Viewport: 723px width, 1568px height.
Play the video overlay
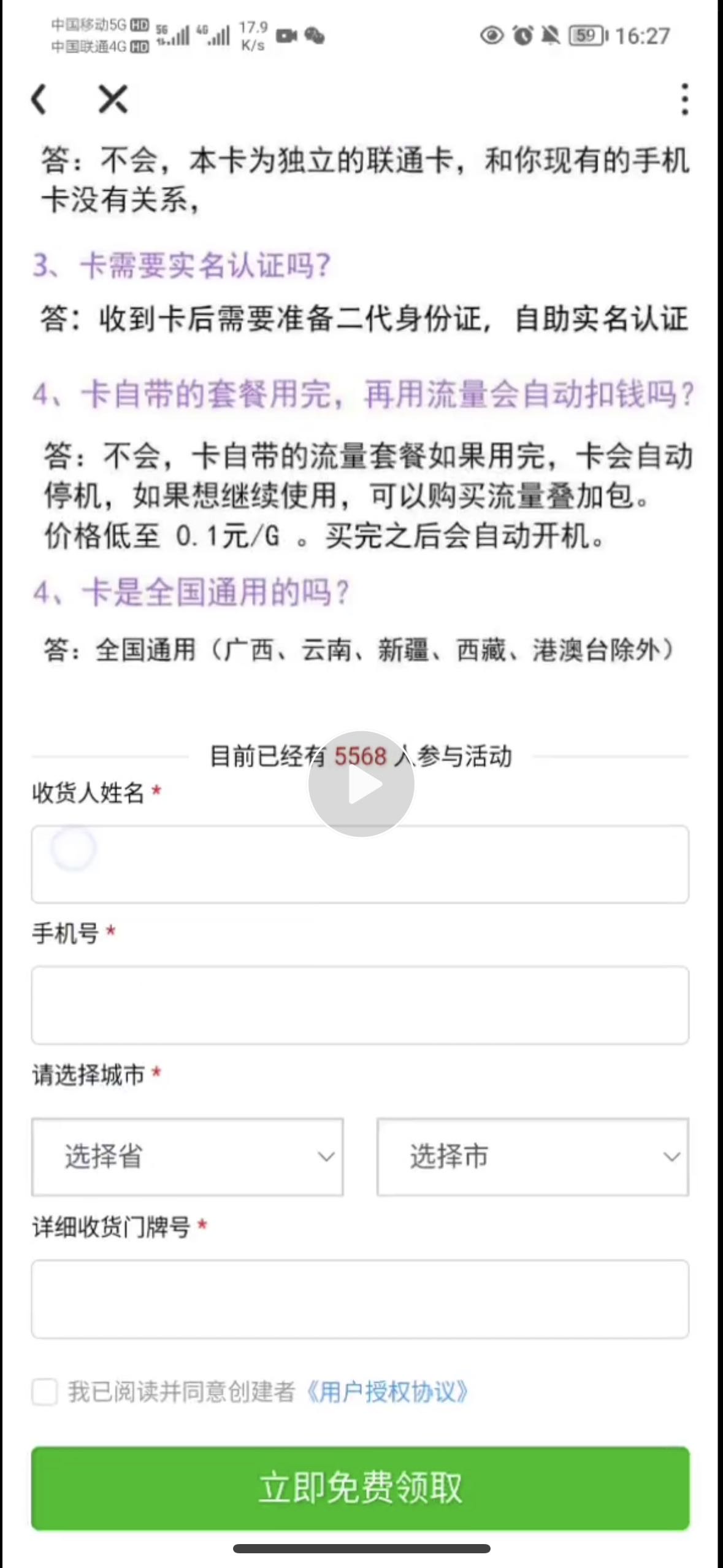[361, 783]
